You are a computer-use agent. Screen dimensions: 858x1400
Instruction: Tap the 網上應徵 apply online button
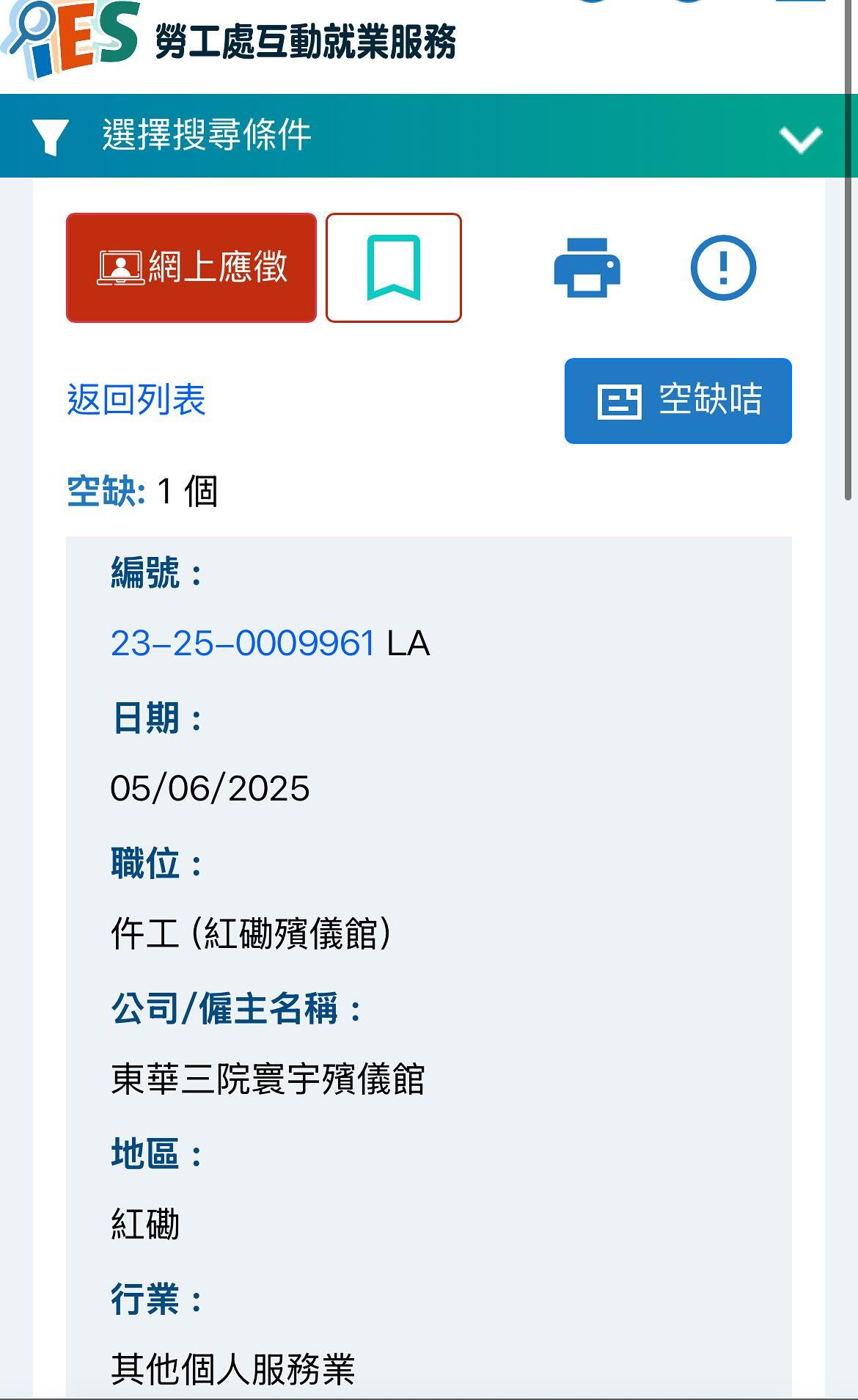pos(191,268)
